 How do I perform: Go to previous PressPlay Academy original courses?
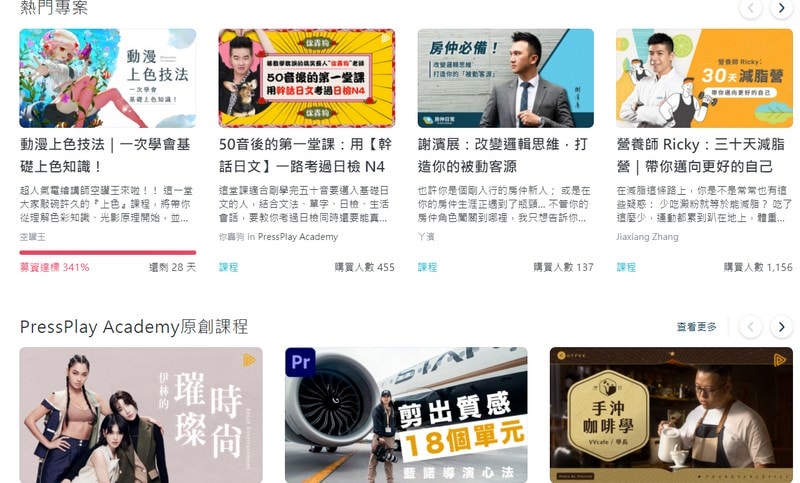pos(751,327)
